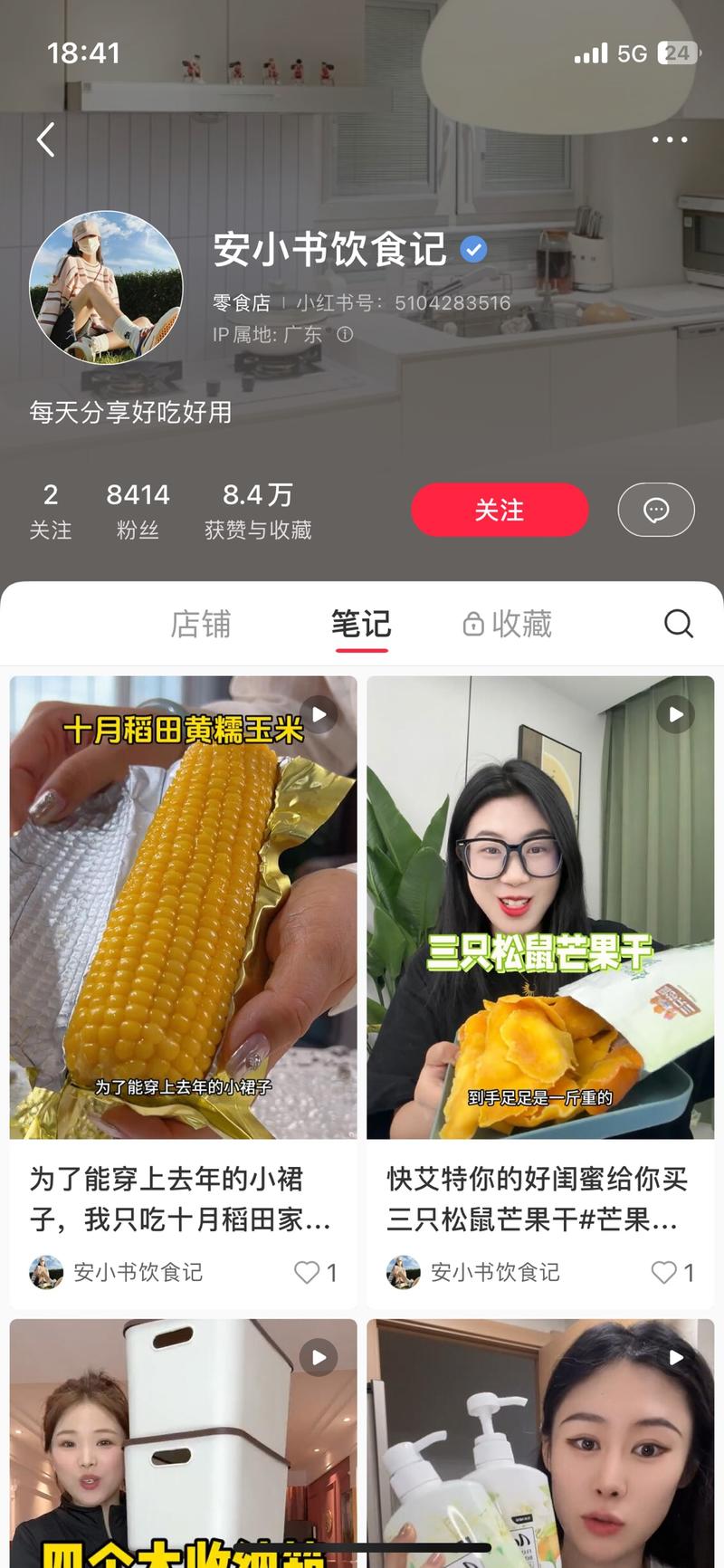Open the 收藏 tab

coord(523,624)
